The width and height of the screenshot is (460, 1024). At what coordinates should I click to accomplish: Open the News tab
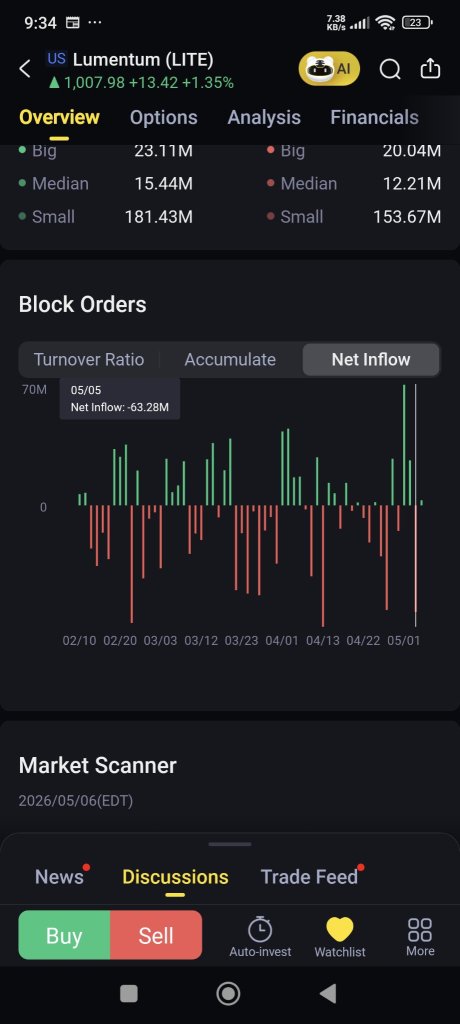59,876
